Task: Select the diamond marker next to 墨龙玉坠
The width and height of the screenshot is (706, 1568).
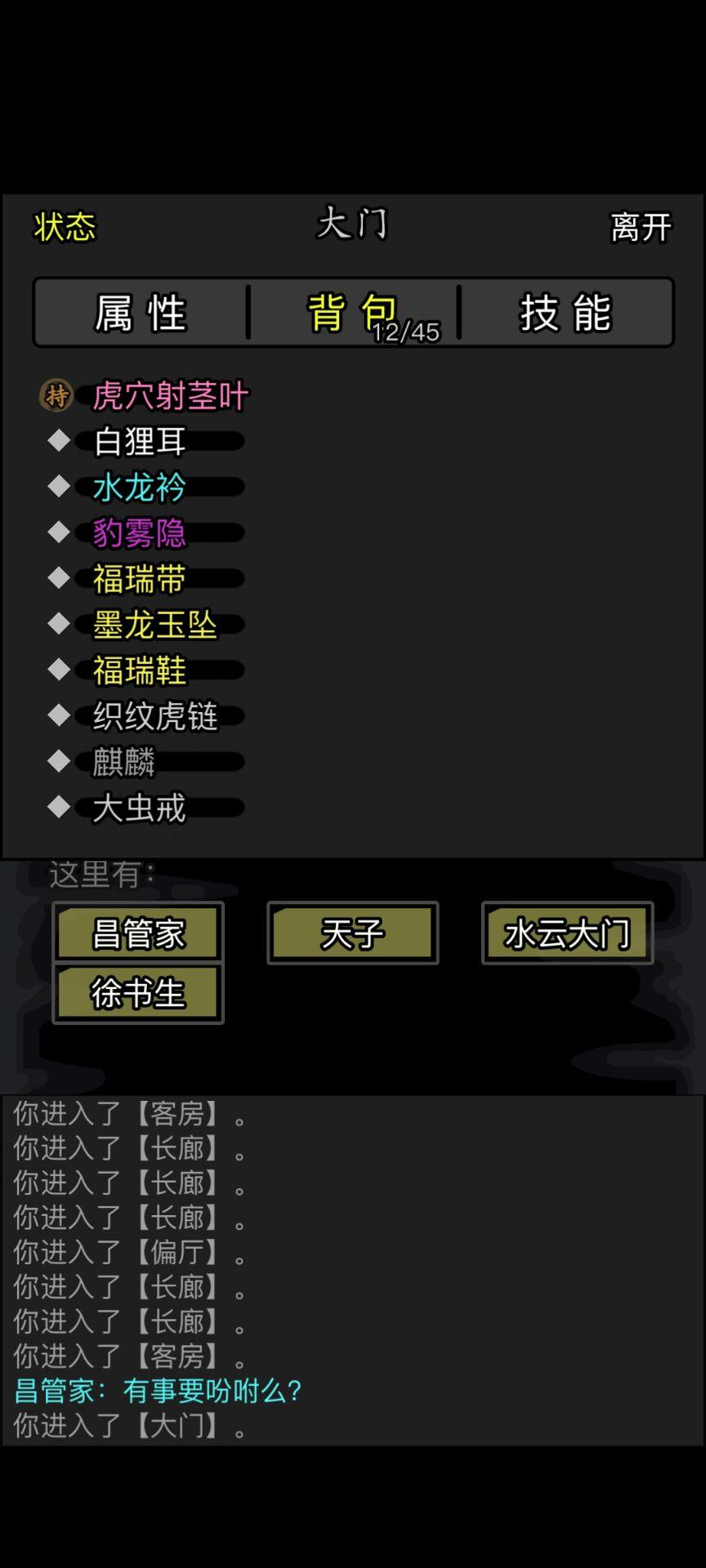Action: pyautogui.click(x=57, y=624)
